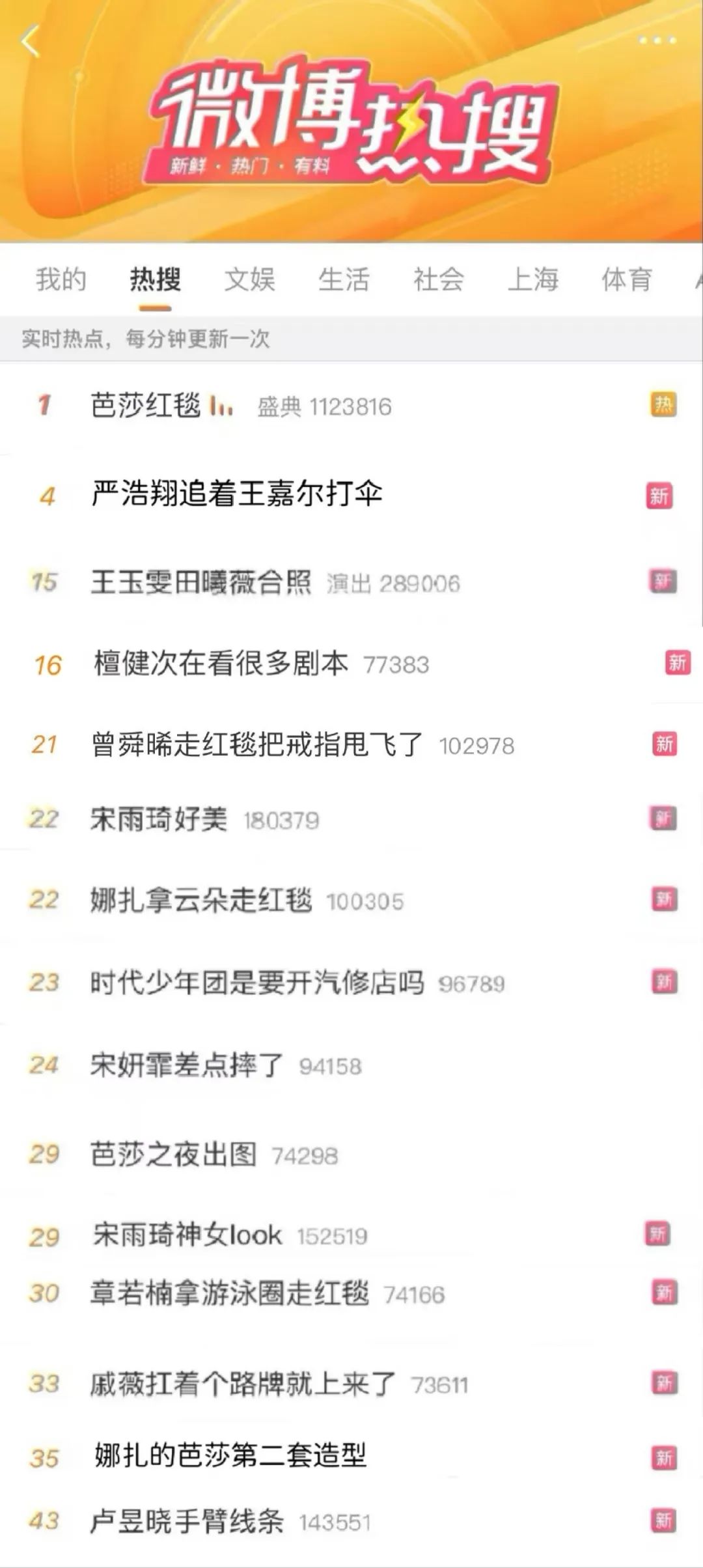Open the topic 檀健次在看很多剧本
Viewport: 703px width, 1568px height.
(x=221, y=664)
